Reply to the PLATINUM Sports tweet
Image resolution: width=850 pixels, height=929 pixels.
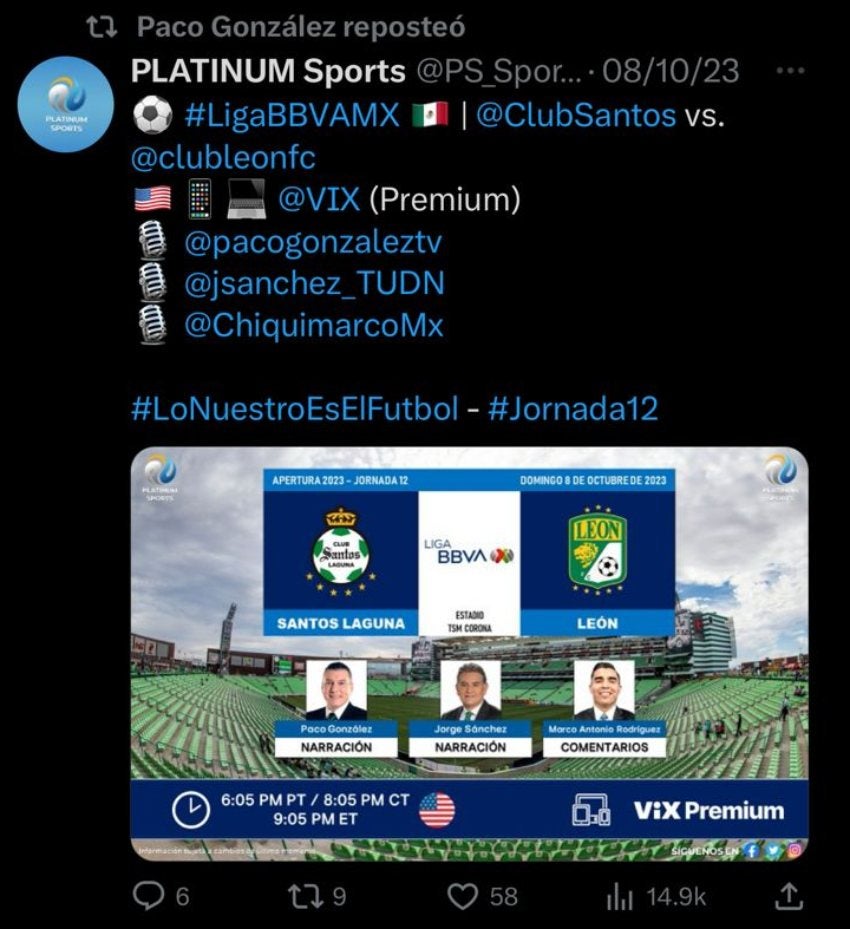click(x=149, y=896)
